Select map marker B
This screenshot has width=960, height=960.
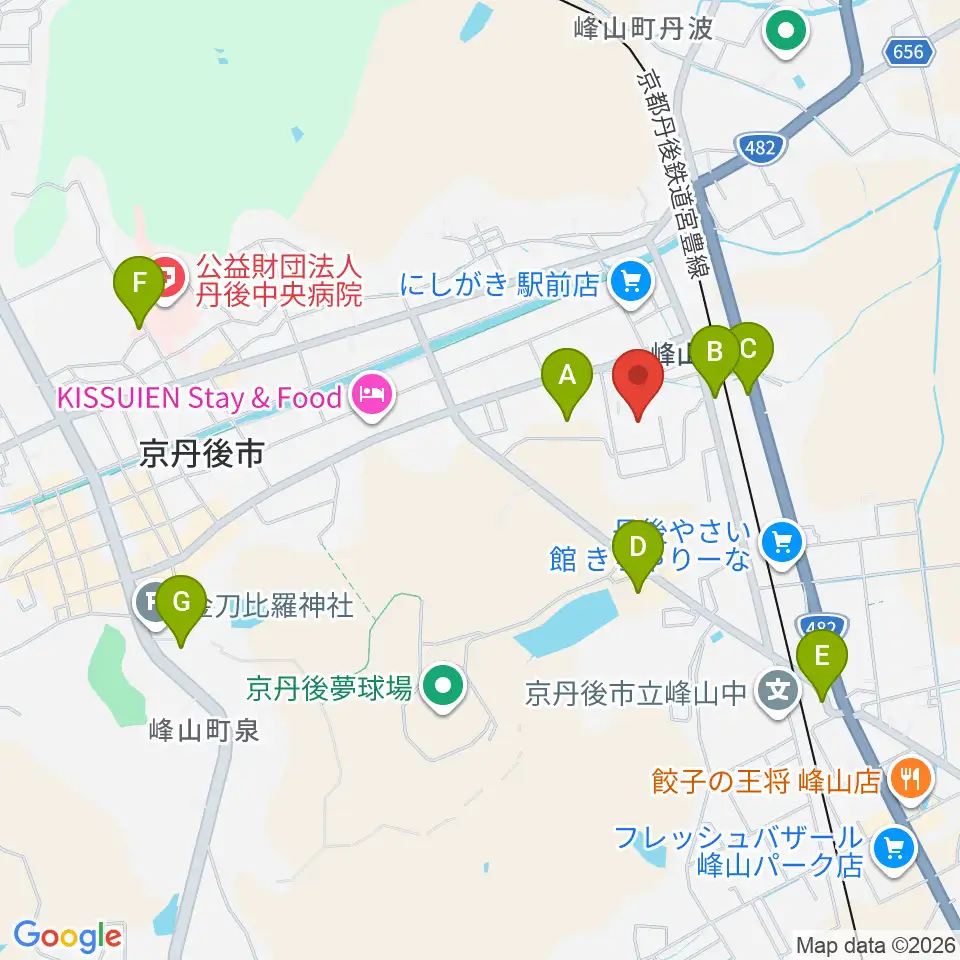click(x=714, y=361)
